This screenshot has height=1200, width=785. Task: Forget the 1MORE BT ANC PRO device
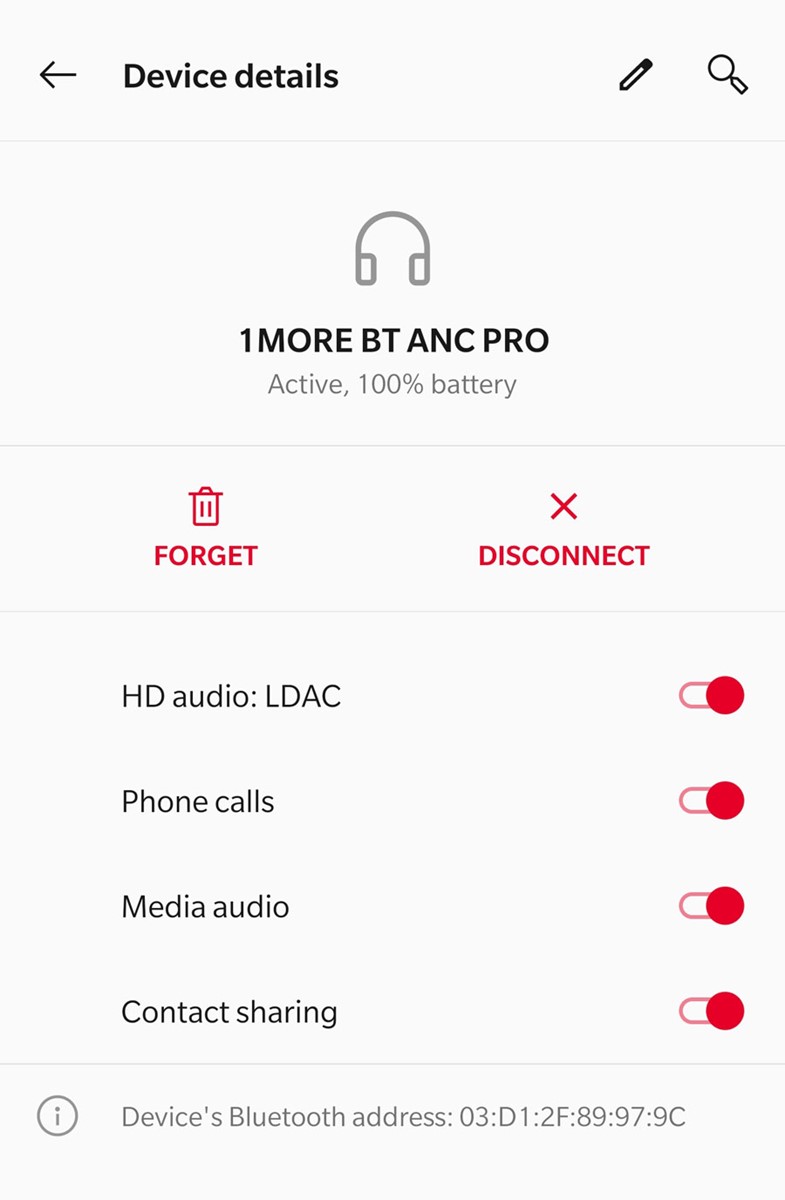click(206, 528)
